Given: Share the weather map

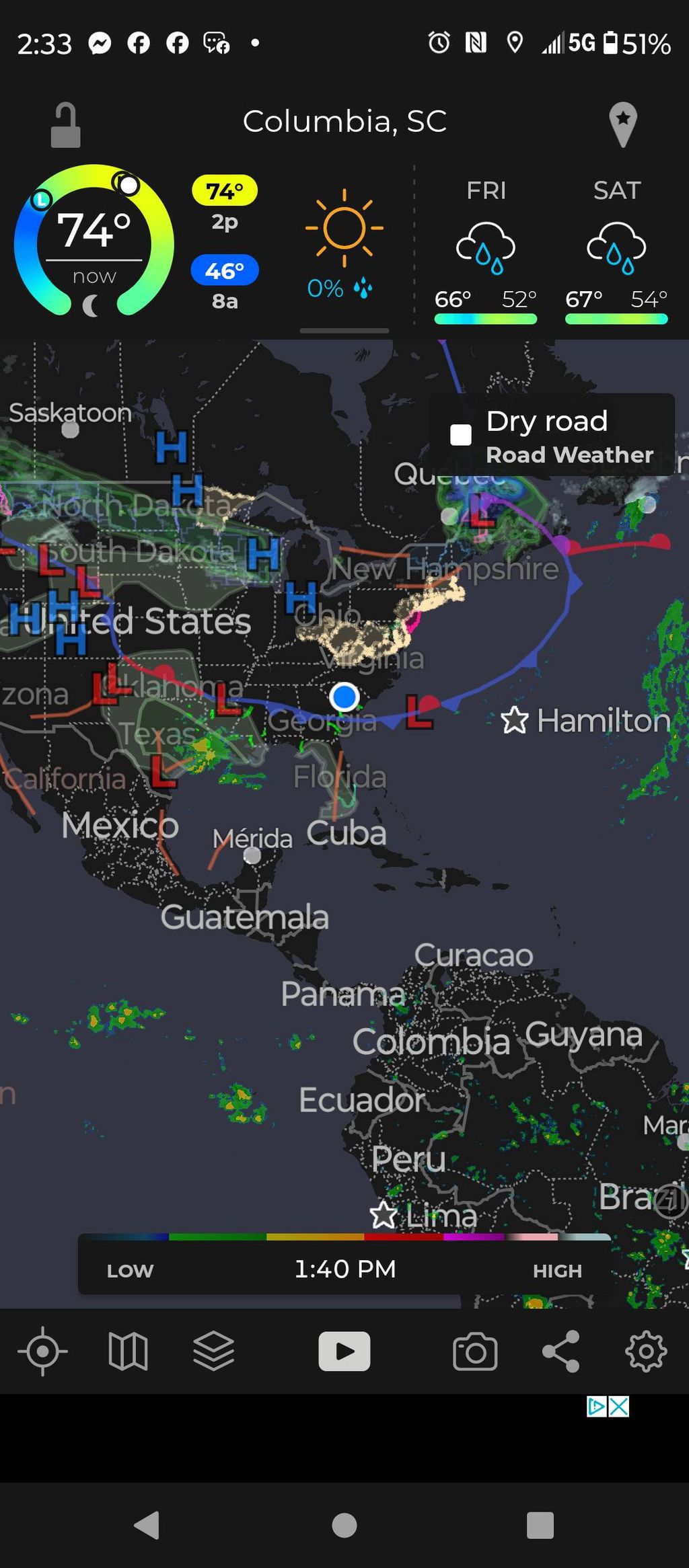Looking at the screenshot, I should click(560, 1351).
